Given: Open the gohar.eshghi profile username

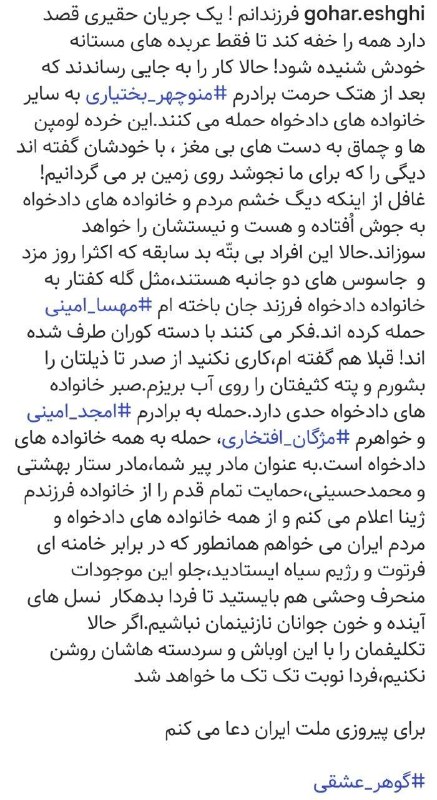Looking at the screenshot, I should coord(365,16).
